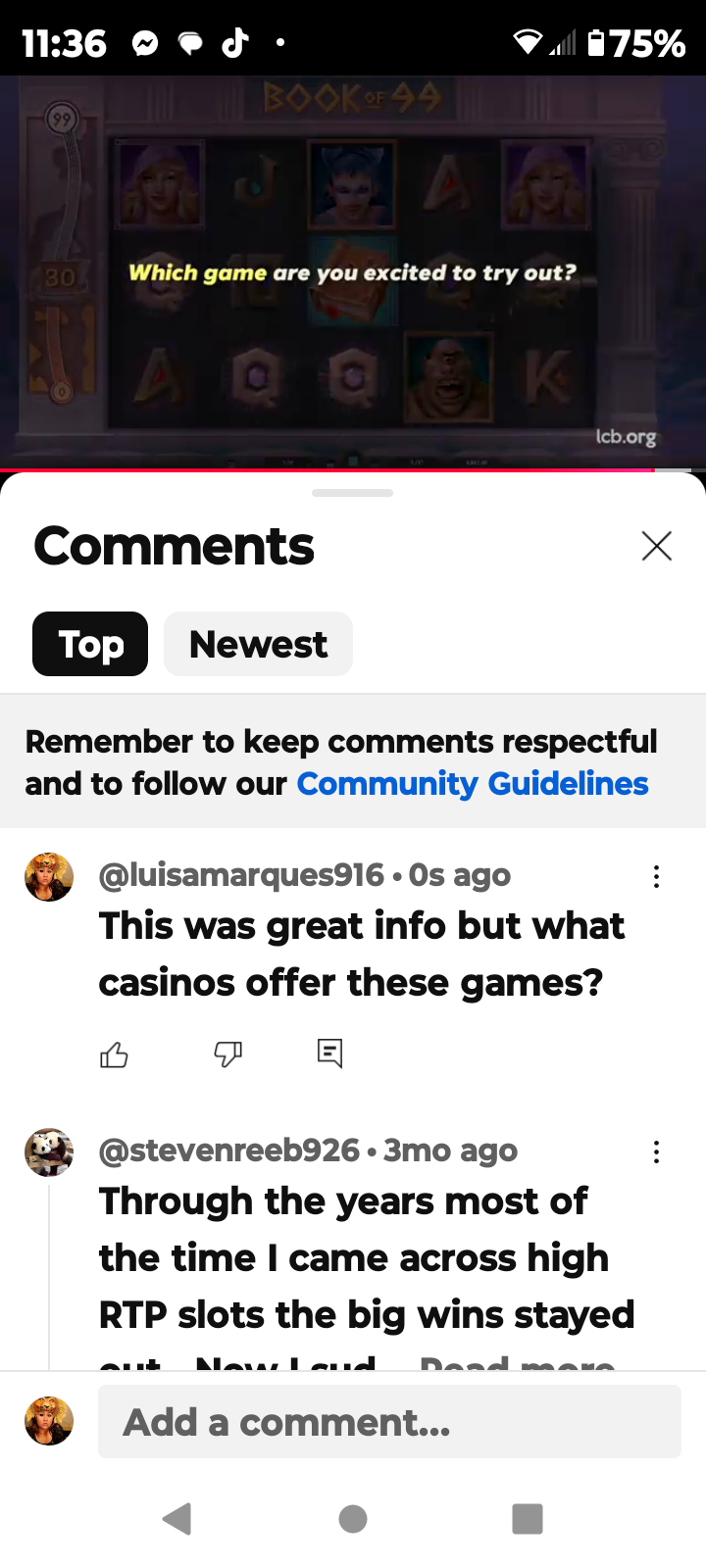Open options menu for luisamarques916's comment

pos(656,877)
